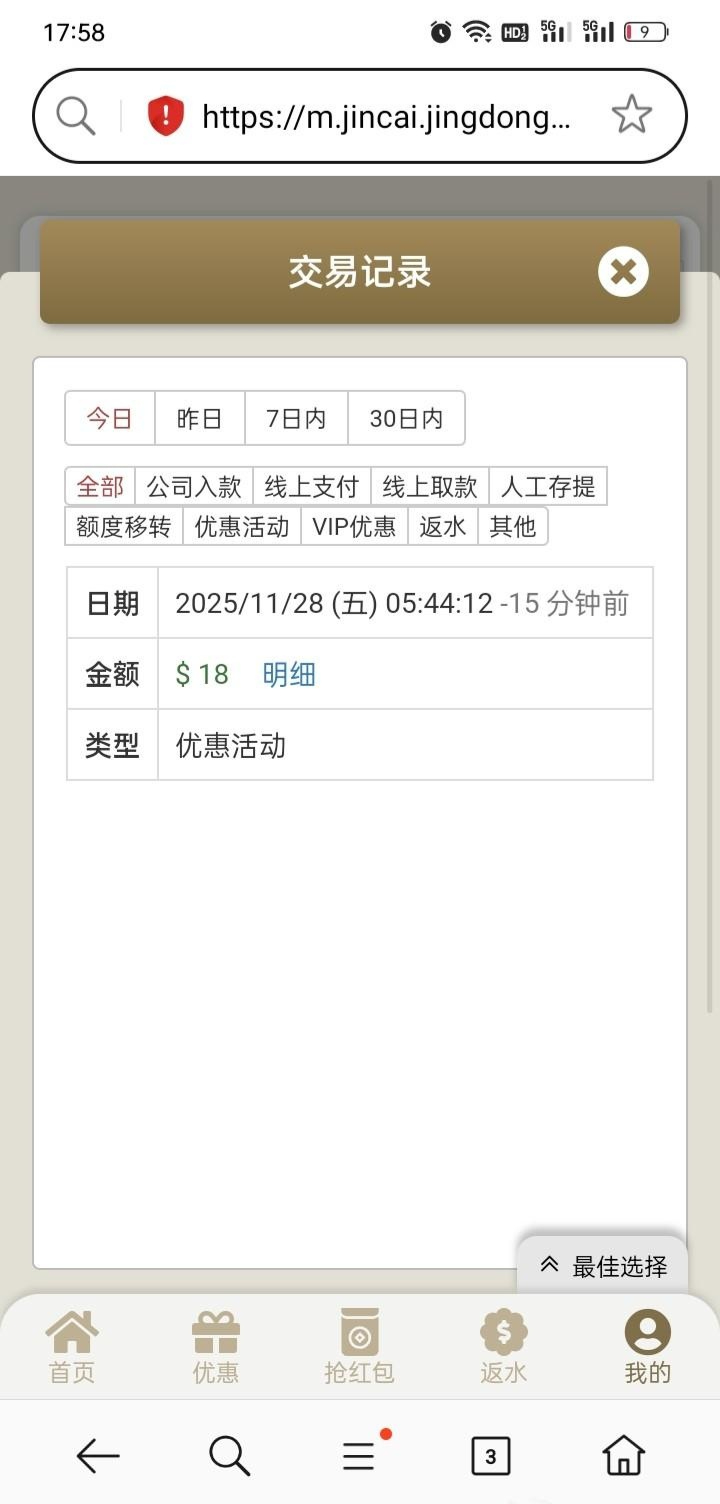Filter by 额度移转 type
Image resolution: width=720 pixels, height=1504 pixels.
click(x=123, y=526)
